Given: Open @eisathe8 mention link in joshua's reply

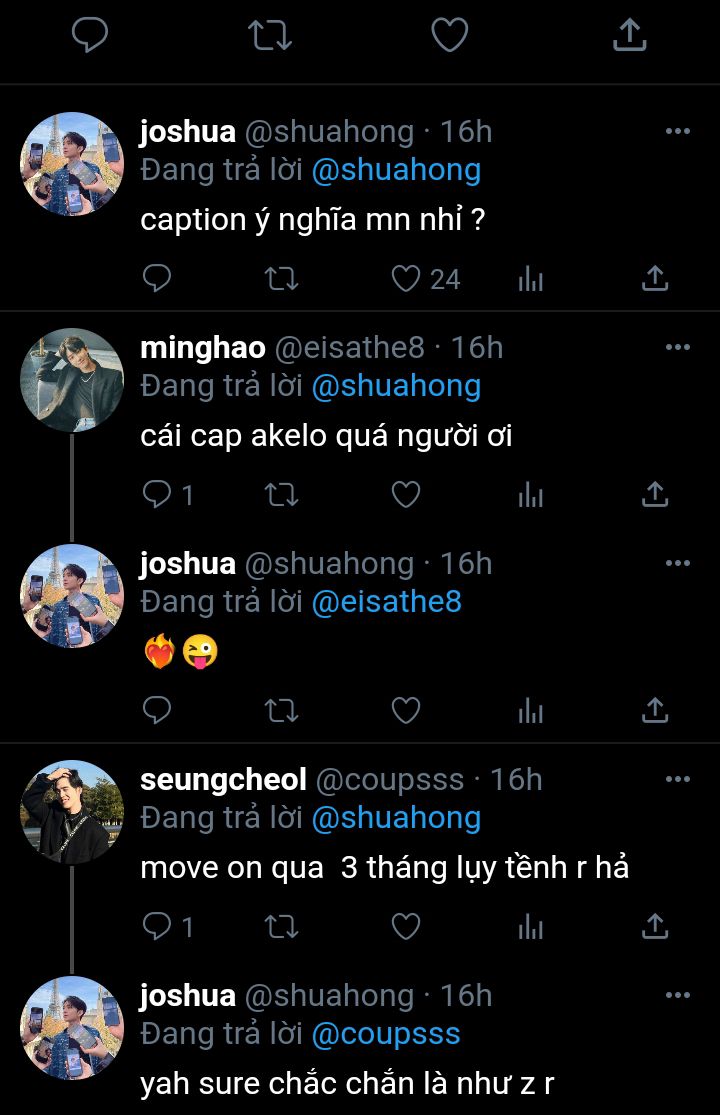Looking at the screenshot, I should pyautogui.click(x=386, y=602).
